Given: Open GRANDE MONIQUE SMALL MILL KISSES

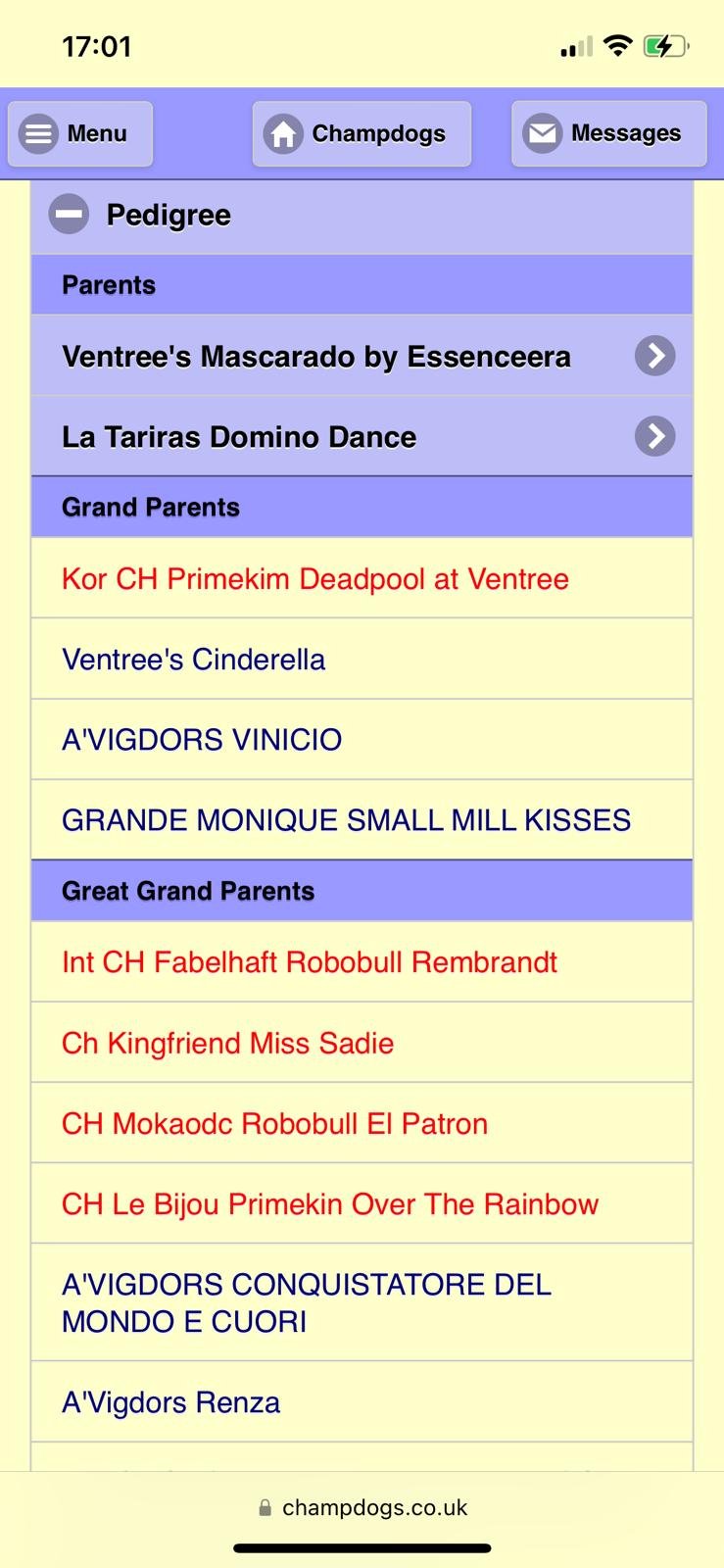Looking at the screenshot, I should pos(362,819).
